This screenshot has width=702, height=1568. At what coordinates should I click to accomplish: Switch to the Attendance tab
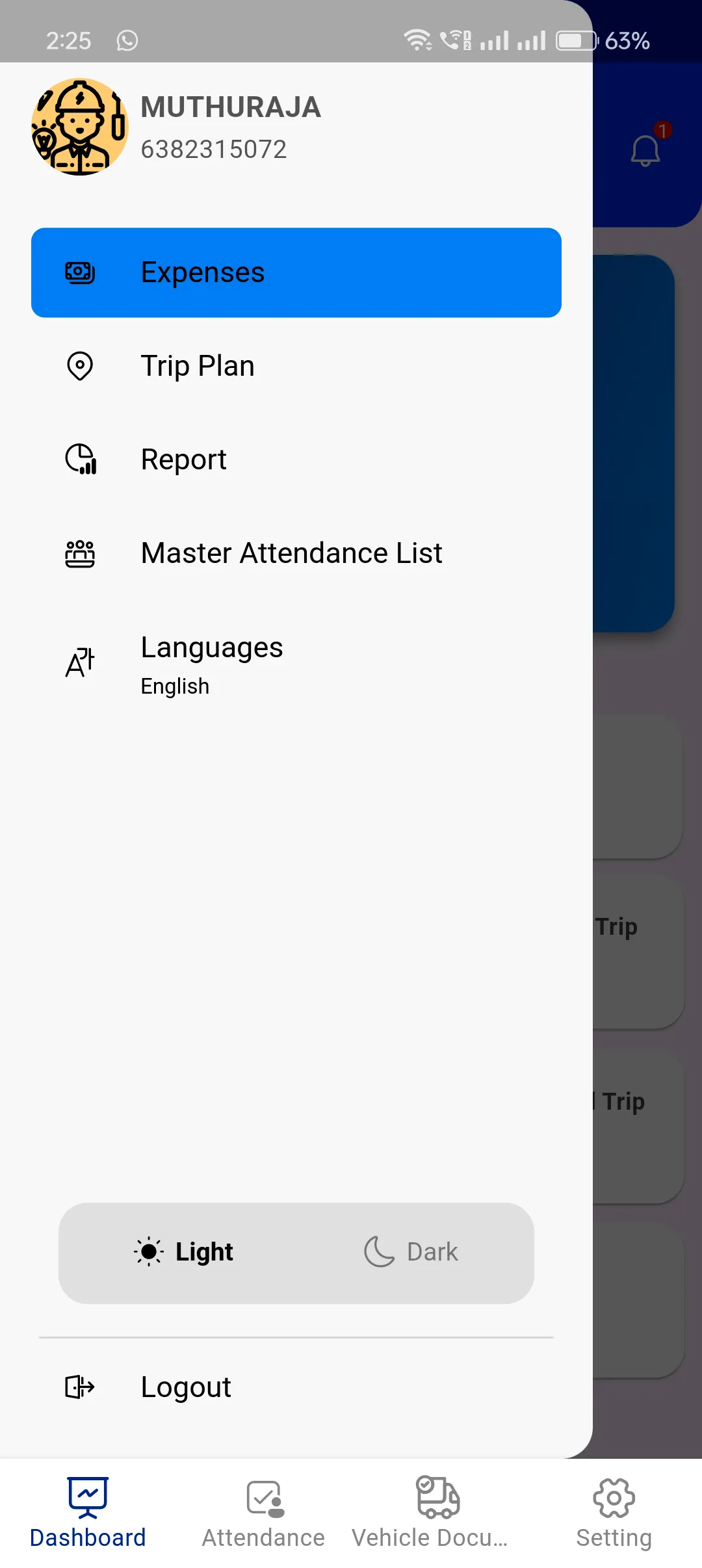tap(263, 1513)
